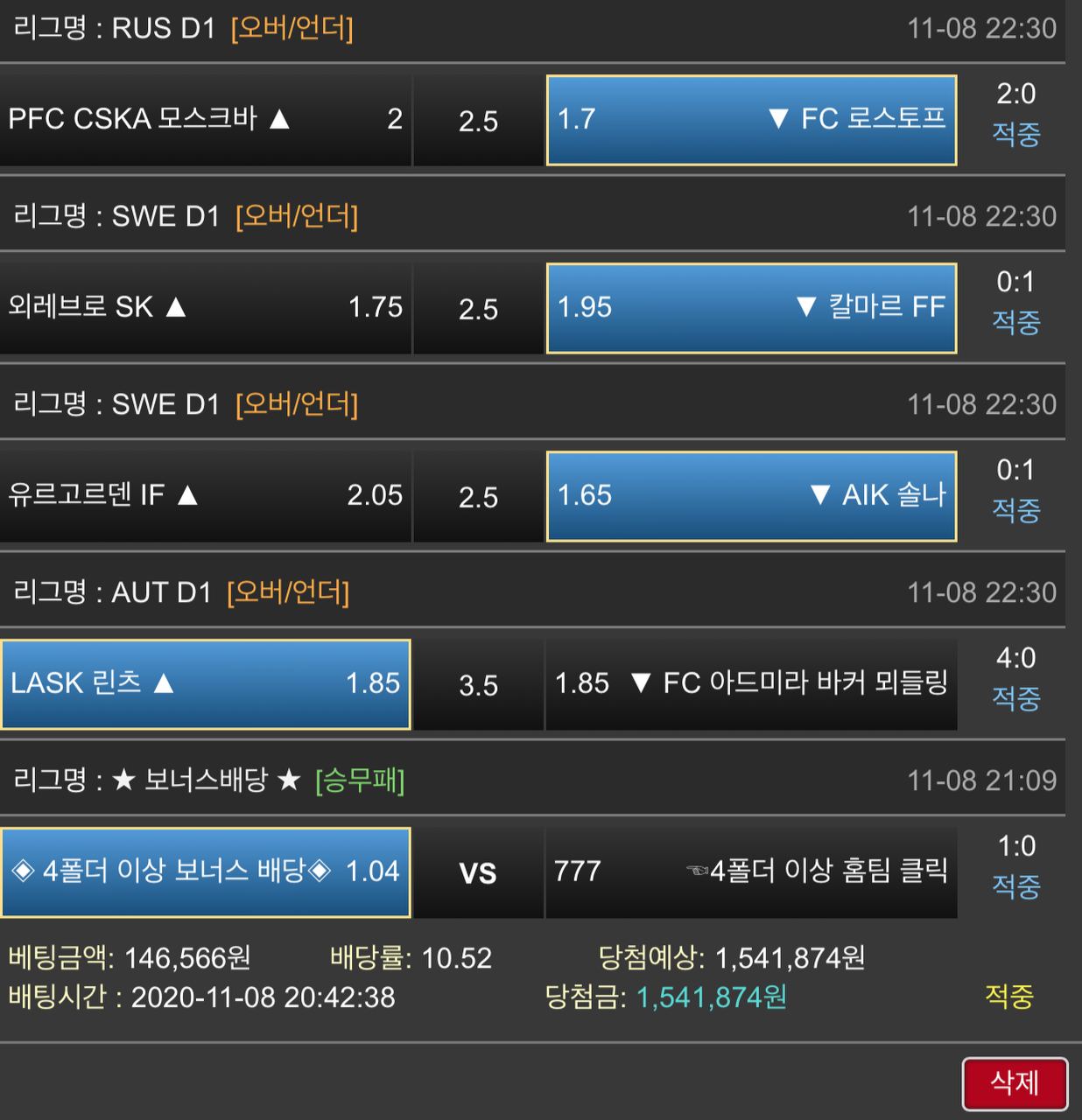Delete this bet slip with 삭제
This screenshot has width=1082, height=1120.
(1015, 1083)
